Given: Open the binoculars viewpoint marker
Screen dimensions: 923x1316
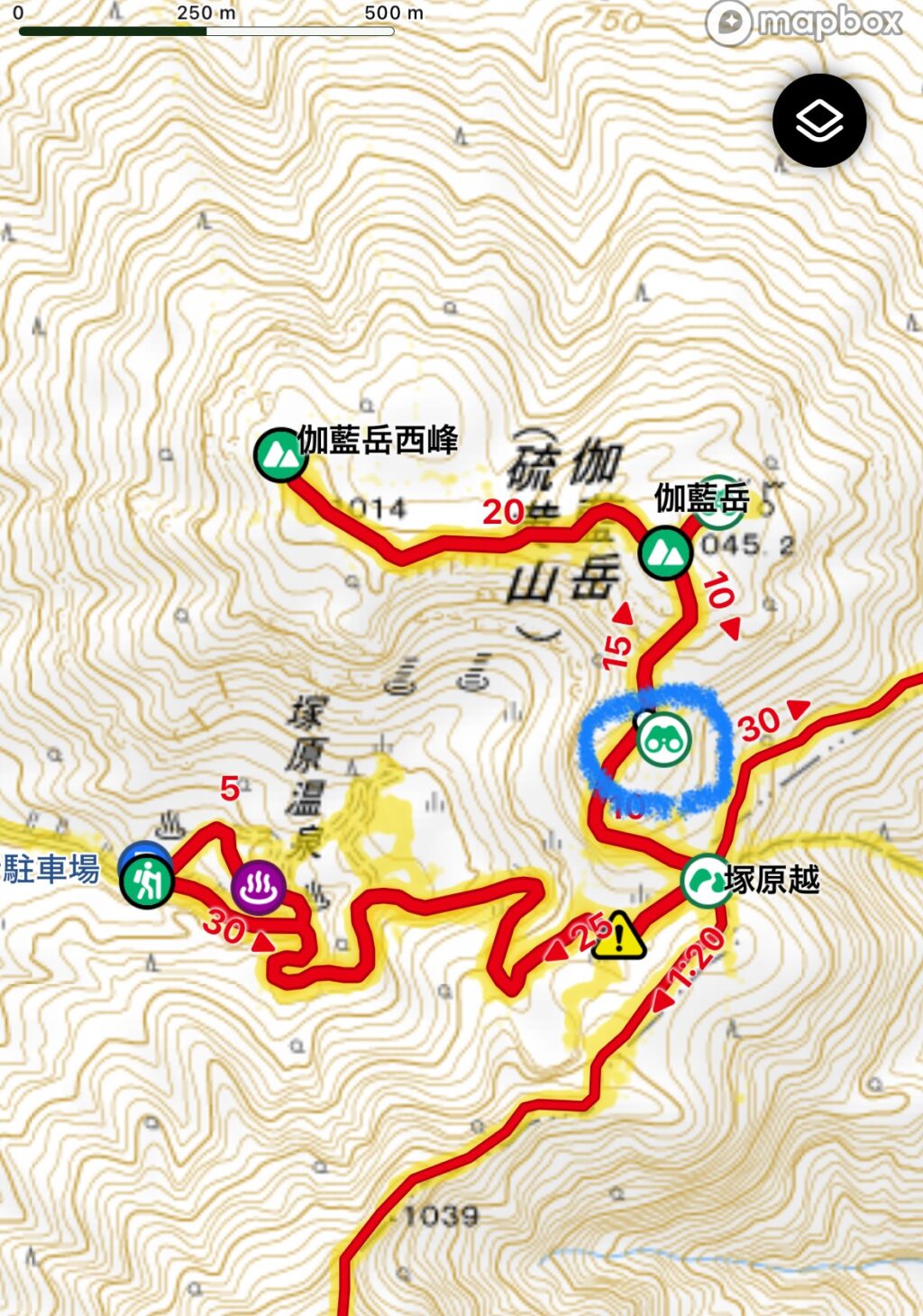Looking at the screenshot, I should [664, 739].
